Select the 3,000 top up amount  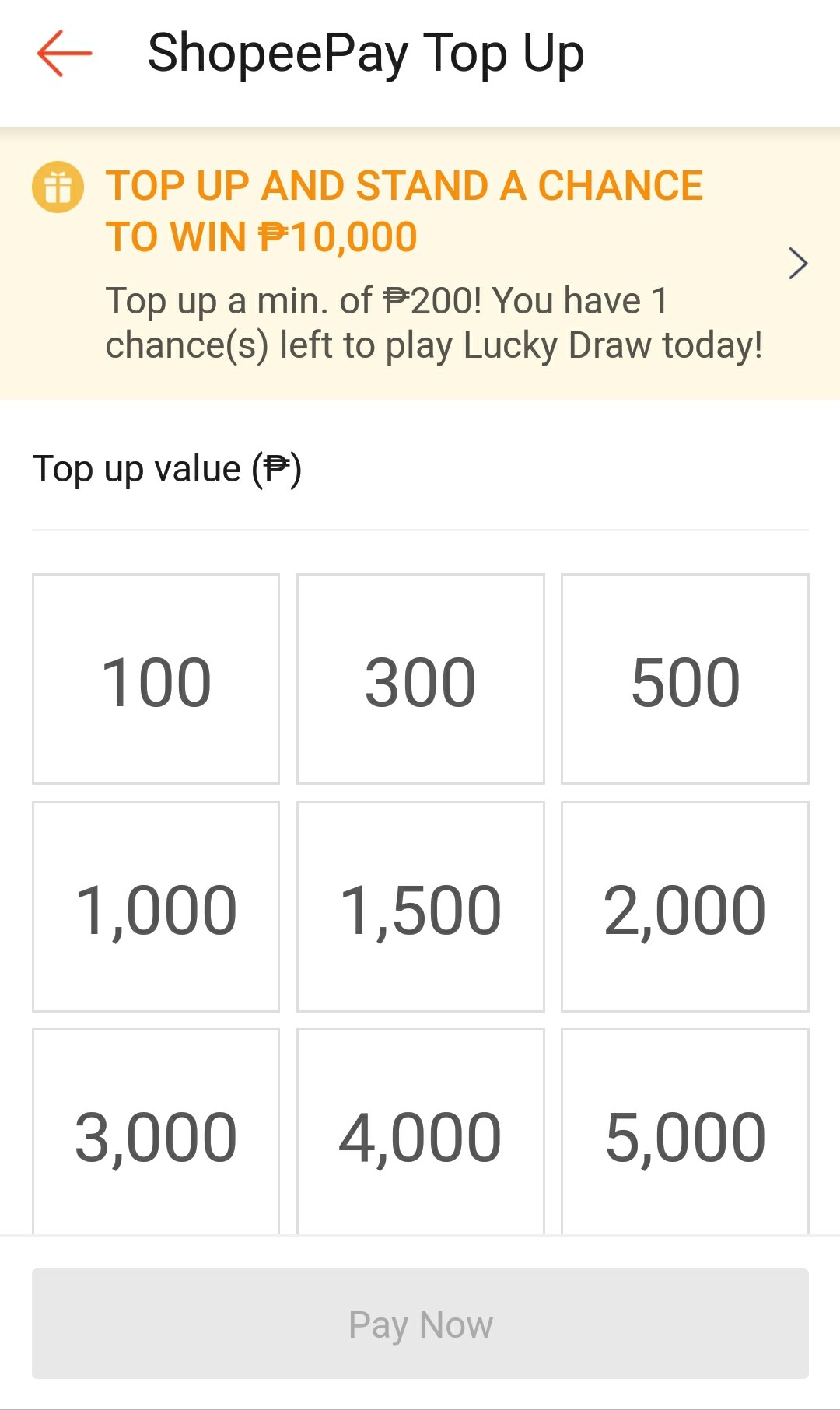156,1134
